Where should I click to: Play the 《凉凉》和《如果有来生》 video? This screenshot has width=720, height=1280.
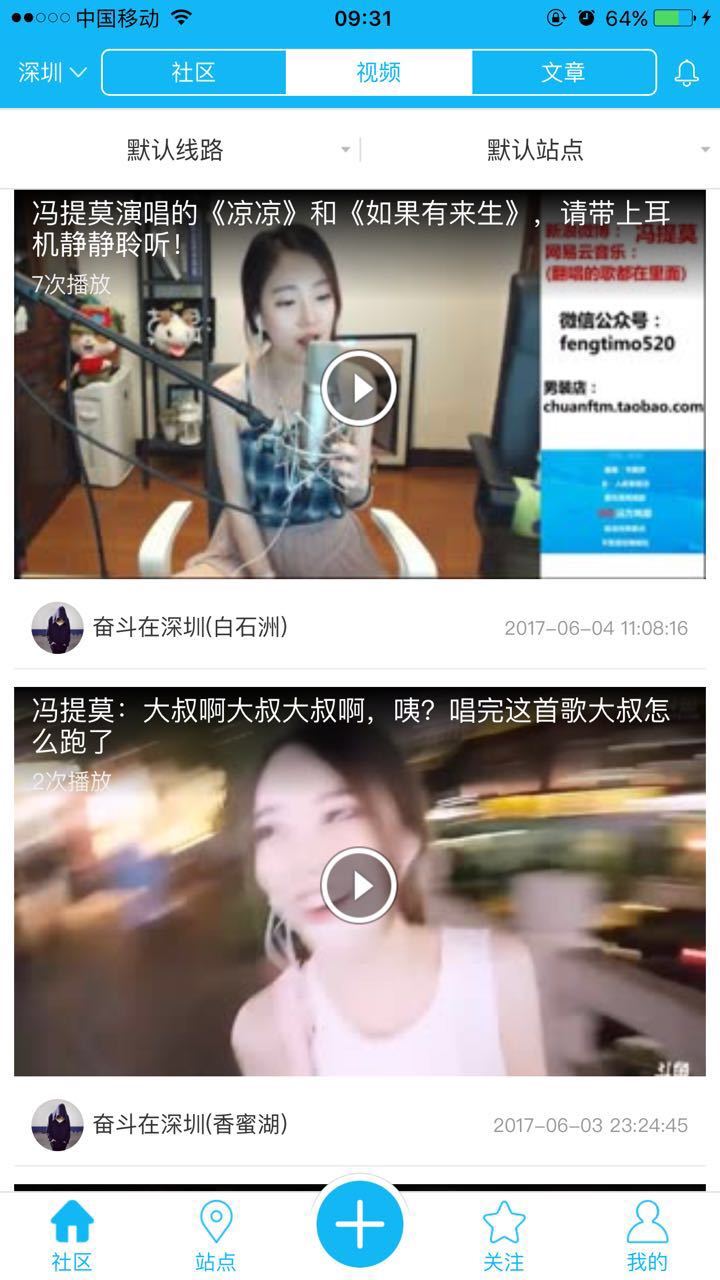pos(359,388)
